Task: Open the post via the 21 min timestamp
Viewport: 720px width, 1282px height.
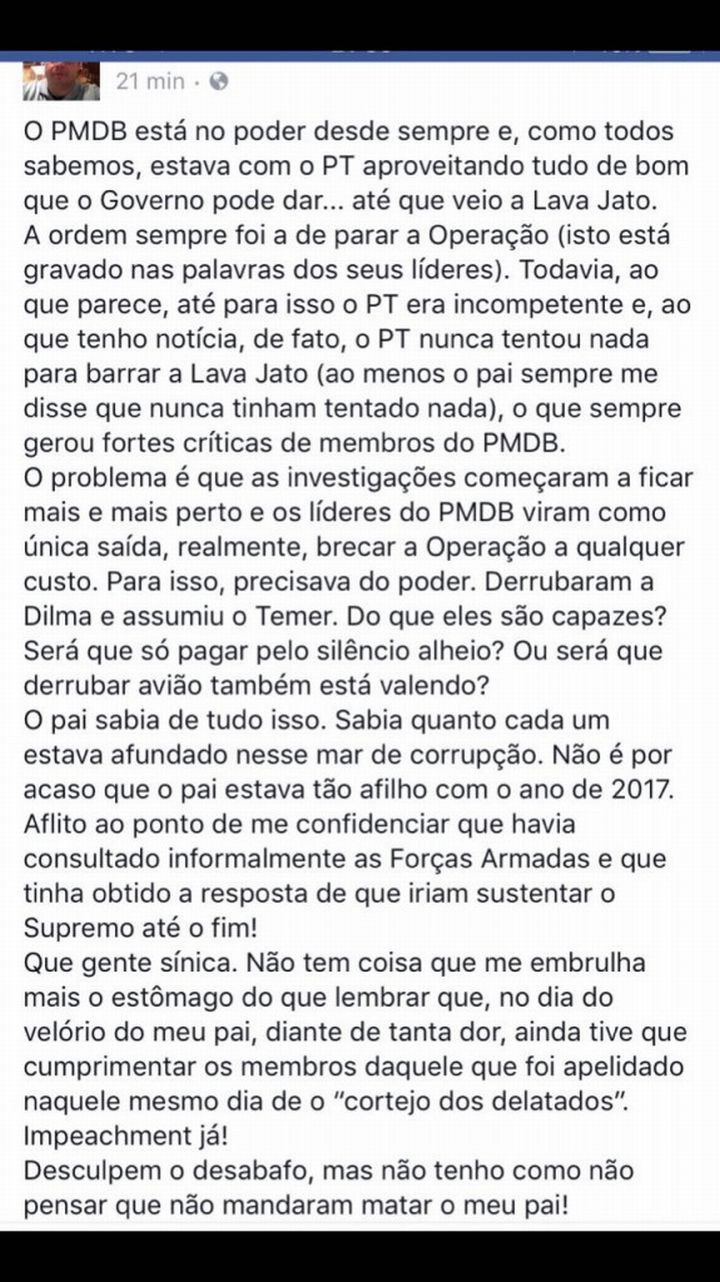Action: (x=150, y=82)
